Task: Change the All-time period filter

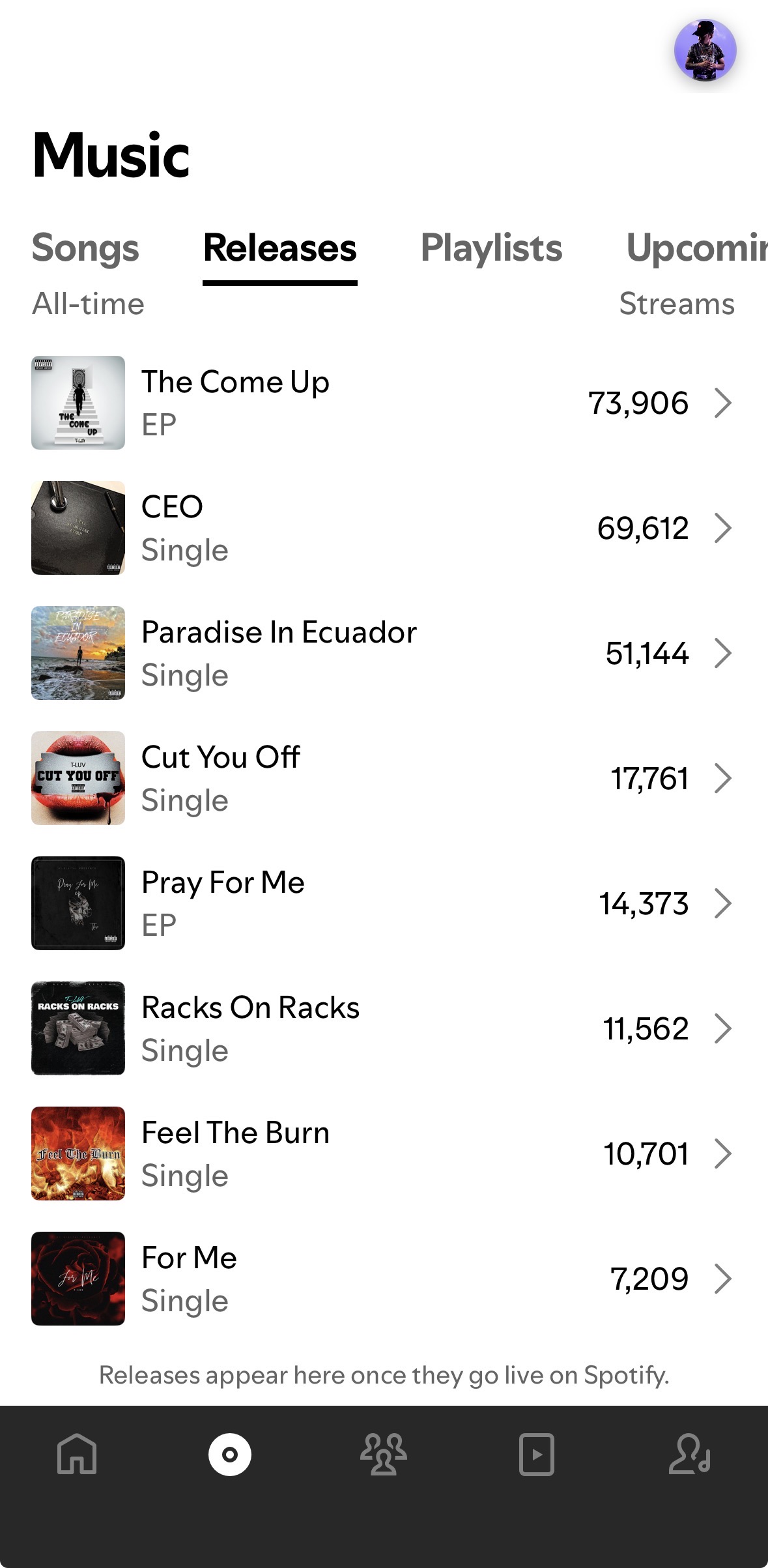Action: (89, 304)
